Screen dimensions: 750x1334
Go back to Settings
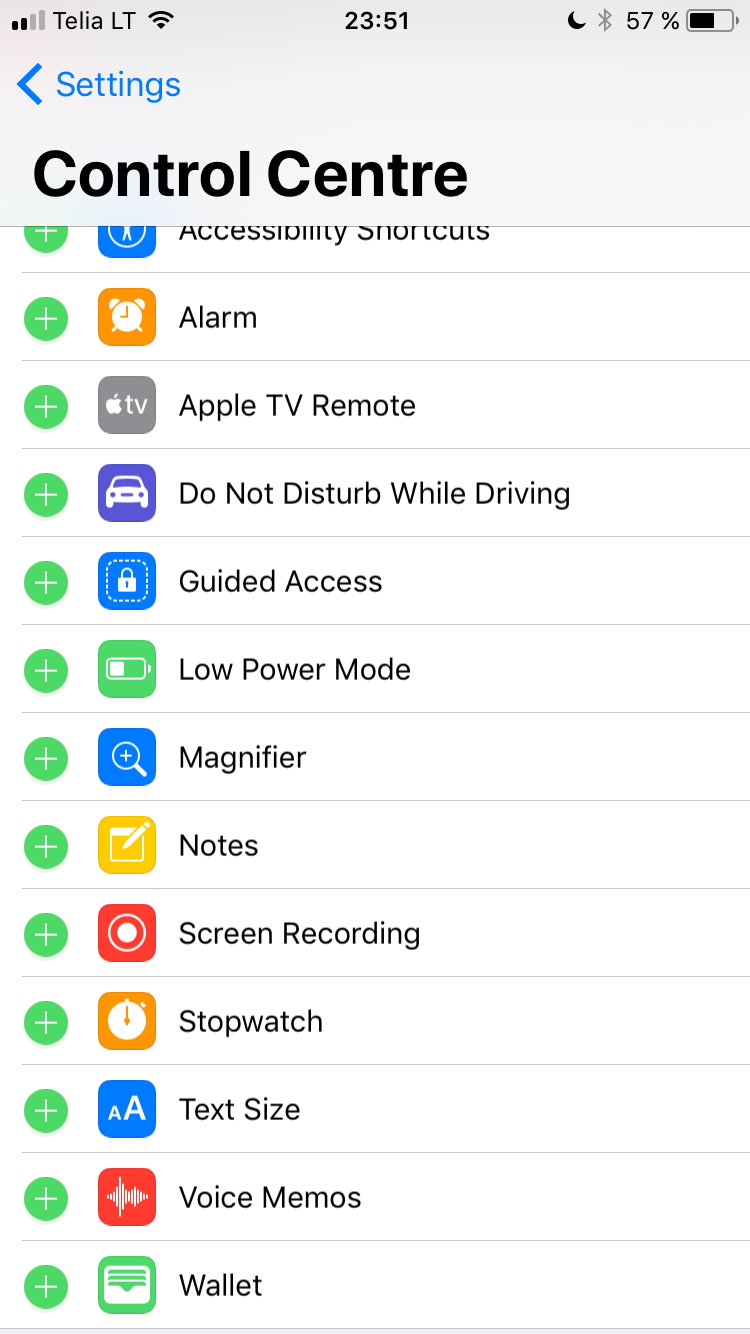99,85
